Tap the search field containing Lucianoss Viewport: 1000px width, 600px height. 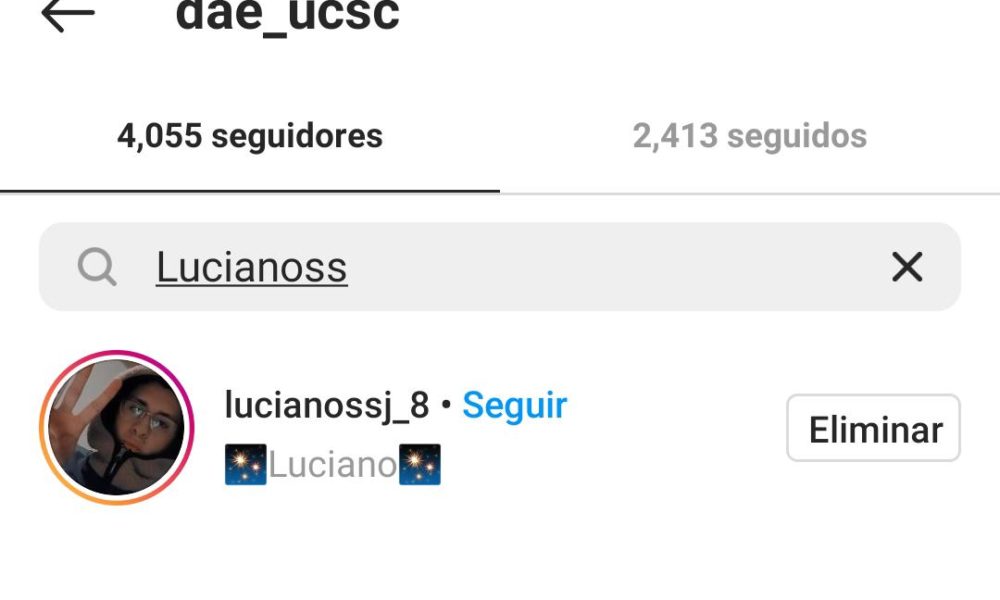500,267
